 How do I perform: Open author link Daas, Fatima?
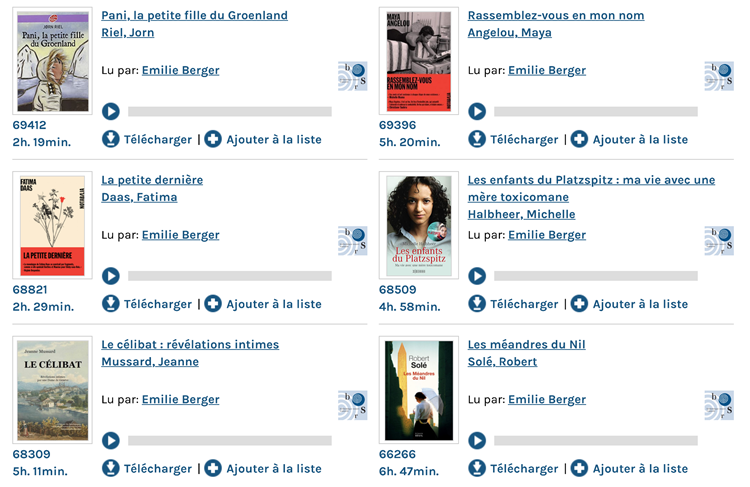pyautogui.click(x=139, y=197)
